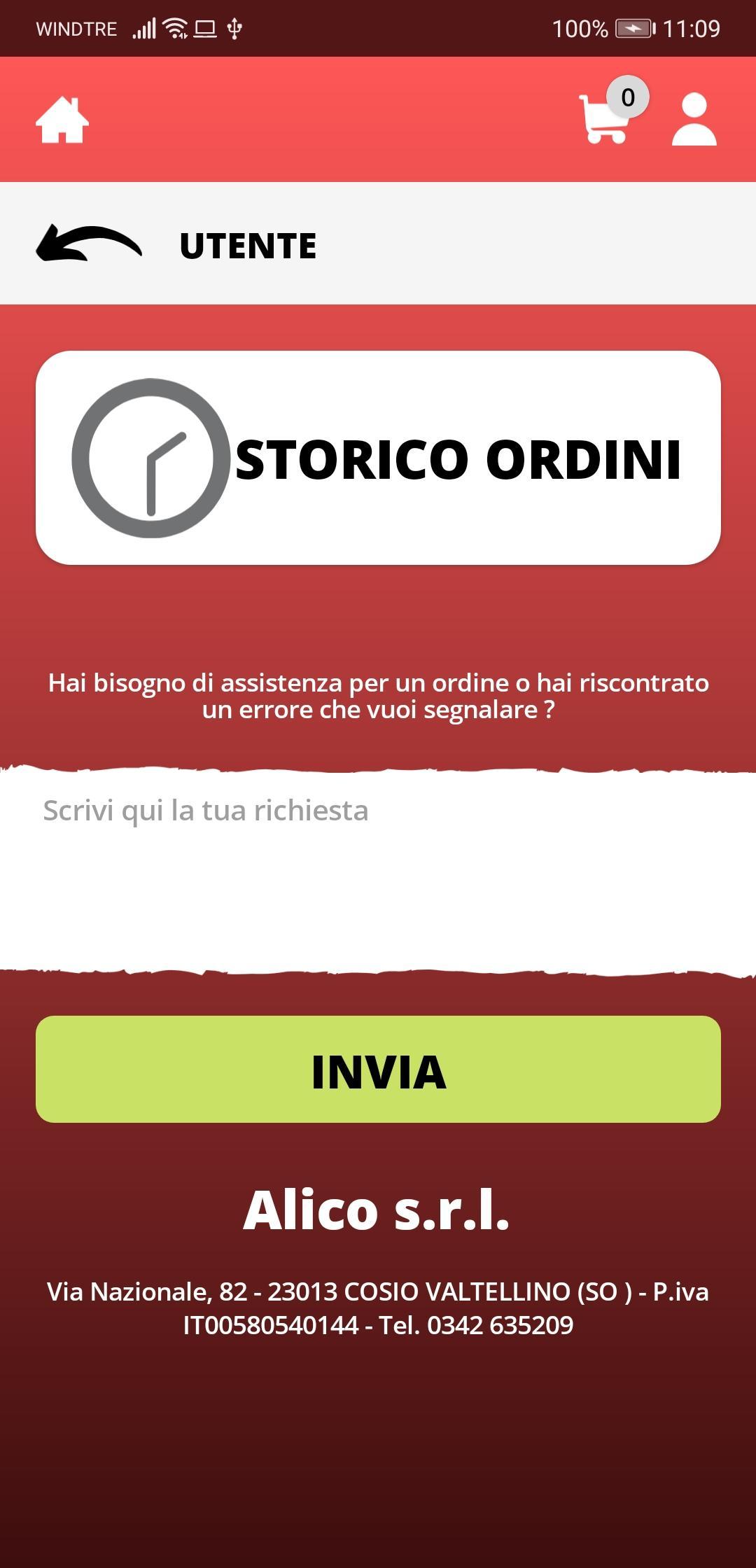Send the request with INVIA
Screen dimensions: 756x1568
pos(378,1069)
